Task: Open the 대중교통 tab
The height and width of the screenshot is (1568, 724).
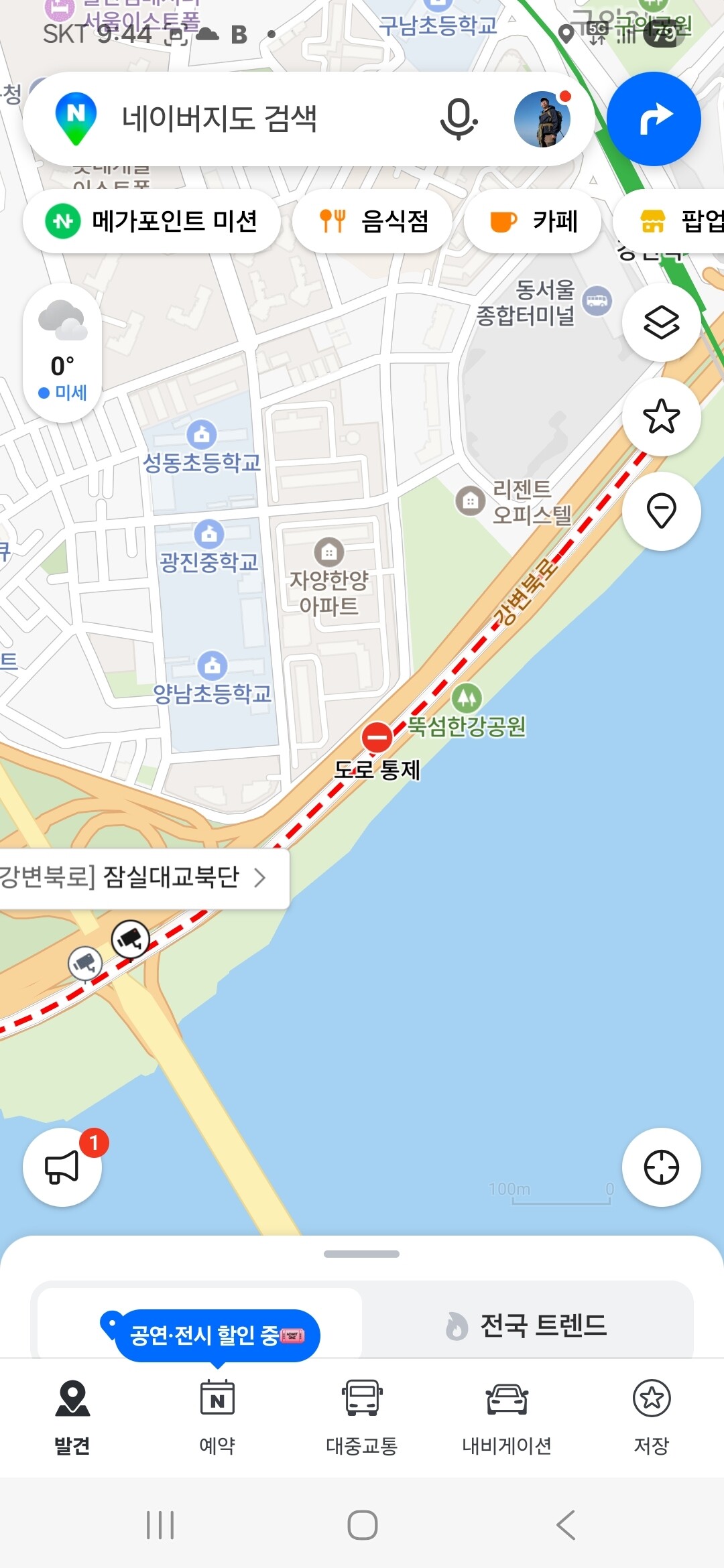Action: pyautogui.click(x=362, y=1415)
